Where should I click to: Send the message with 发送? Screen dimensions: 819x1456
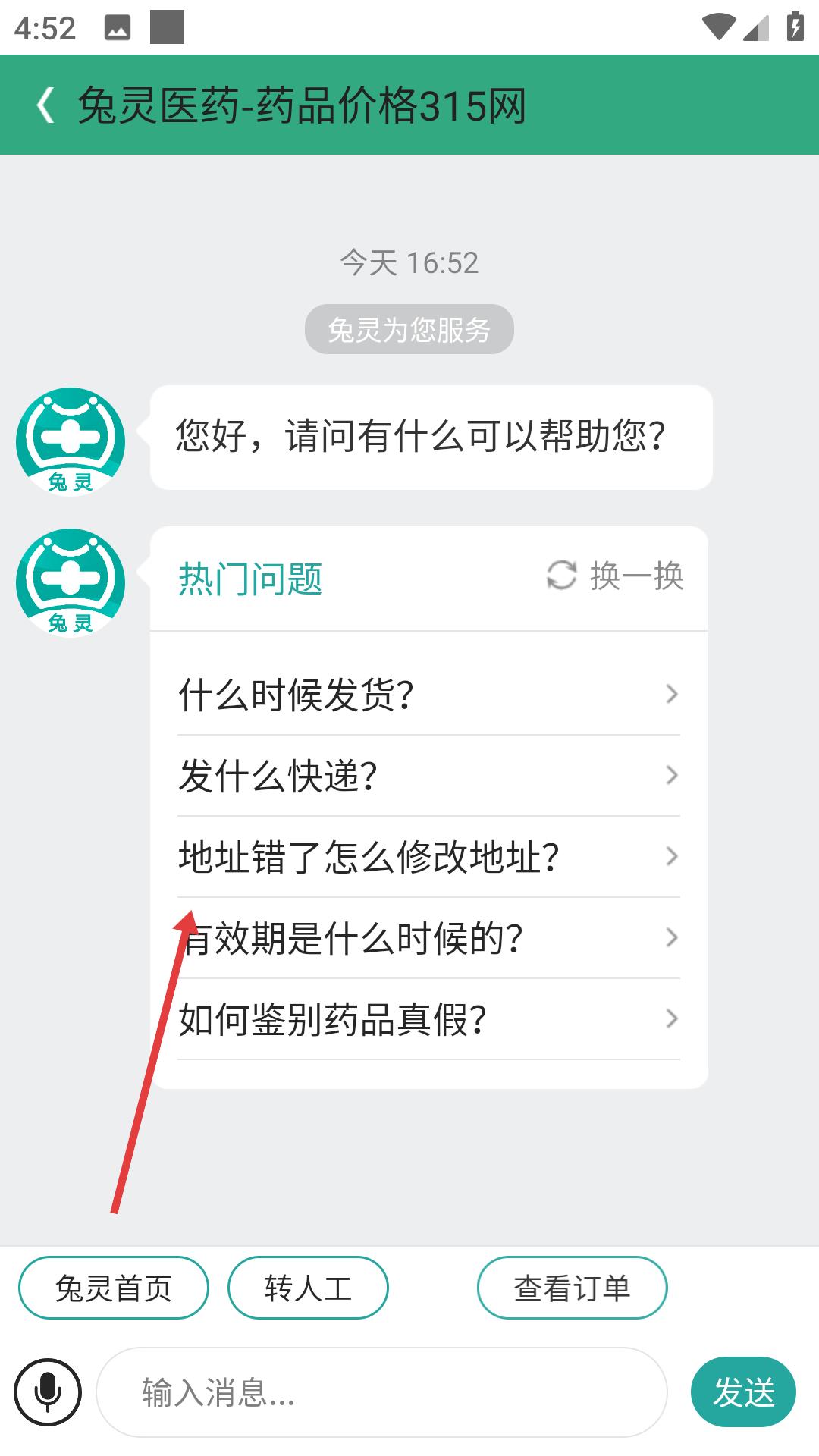tap(743, 1392)
